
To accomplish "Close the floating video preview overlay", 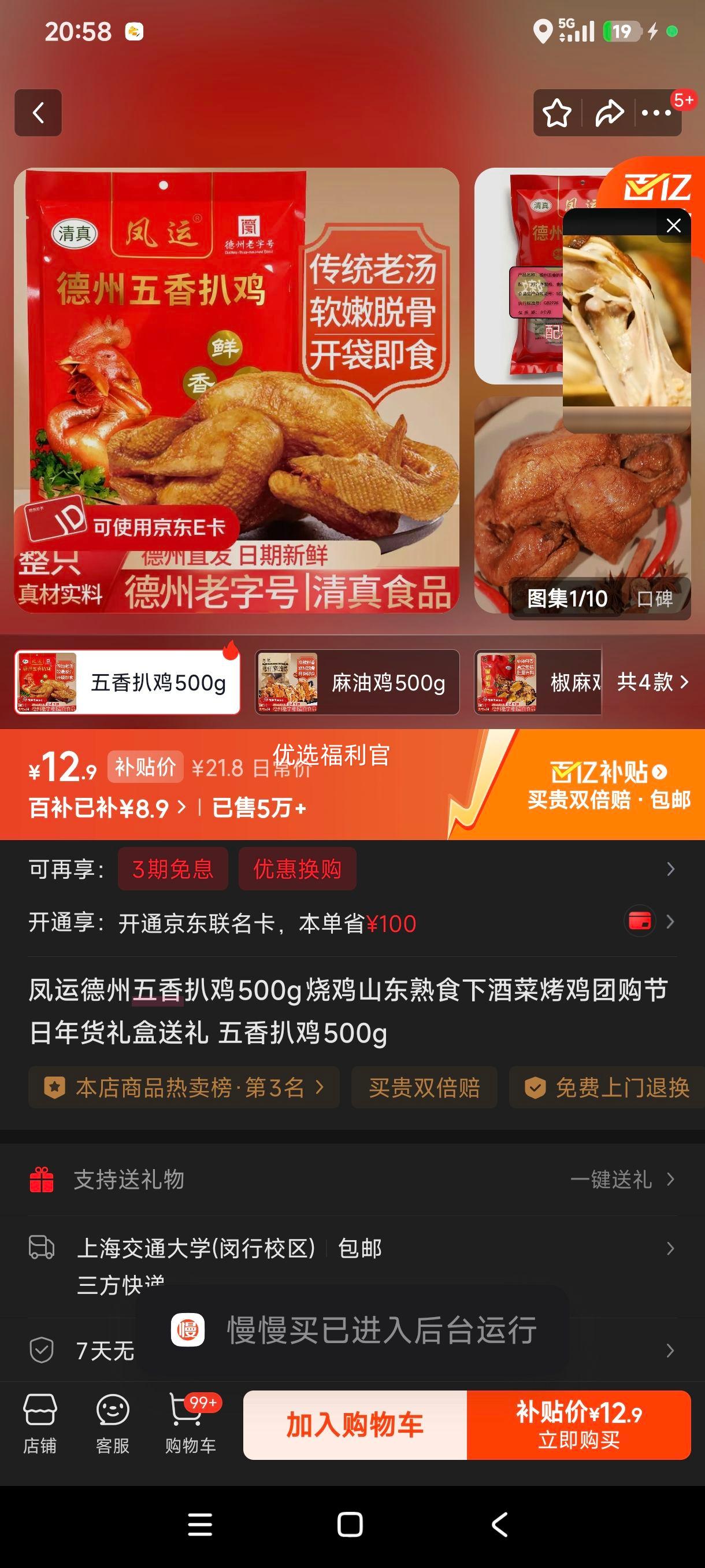I will click(673, 225).
